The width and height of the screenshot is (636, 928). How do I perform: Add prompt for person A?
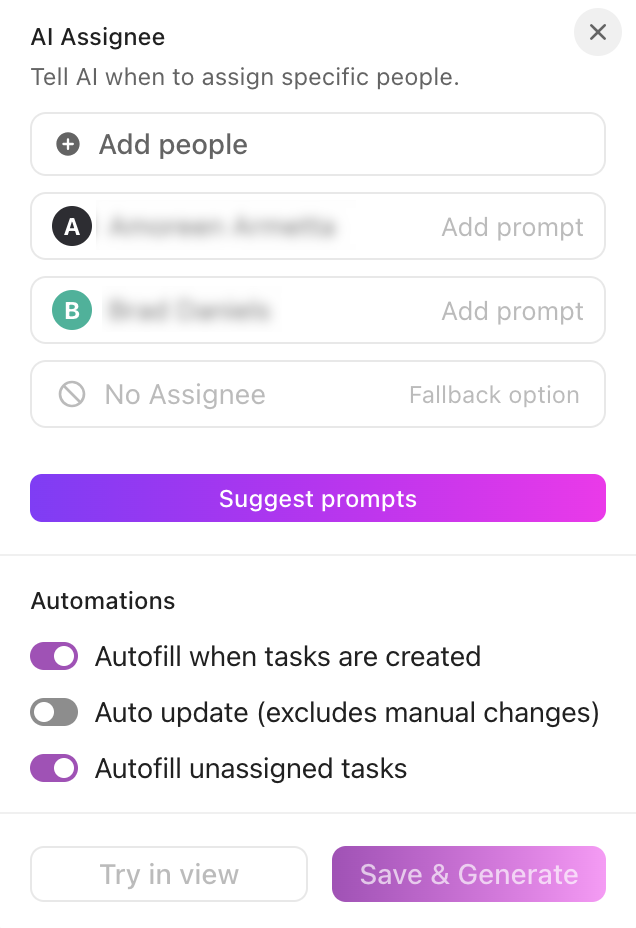click(x=512, y=227)
